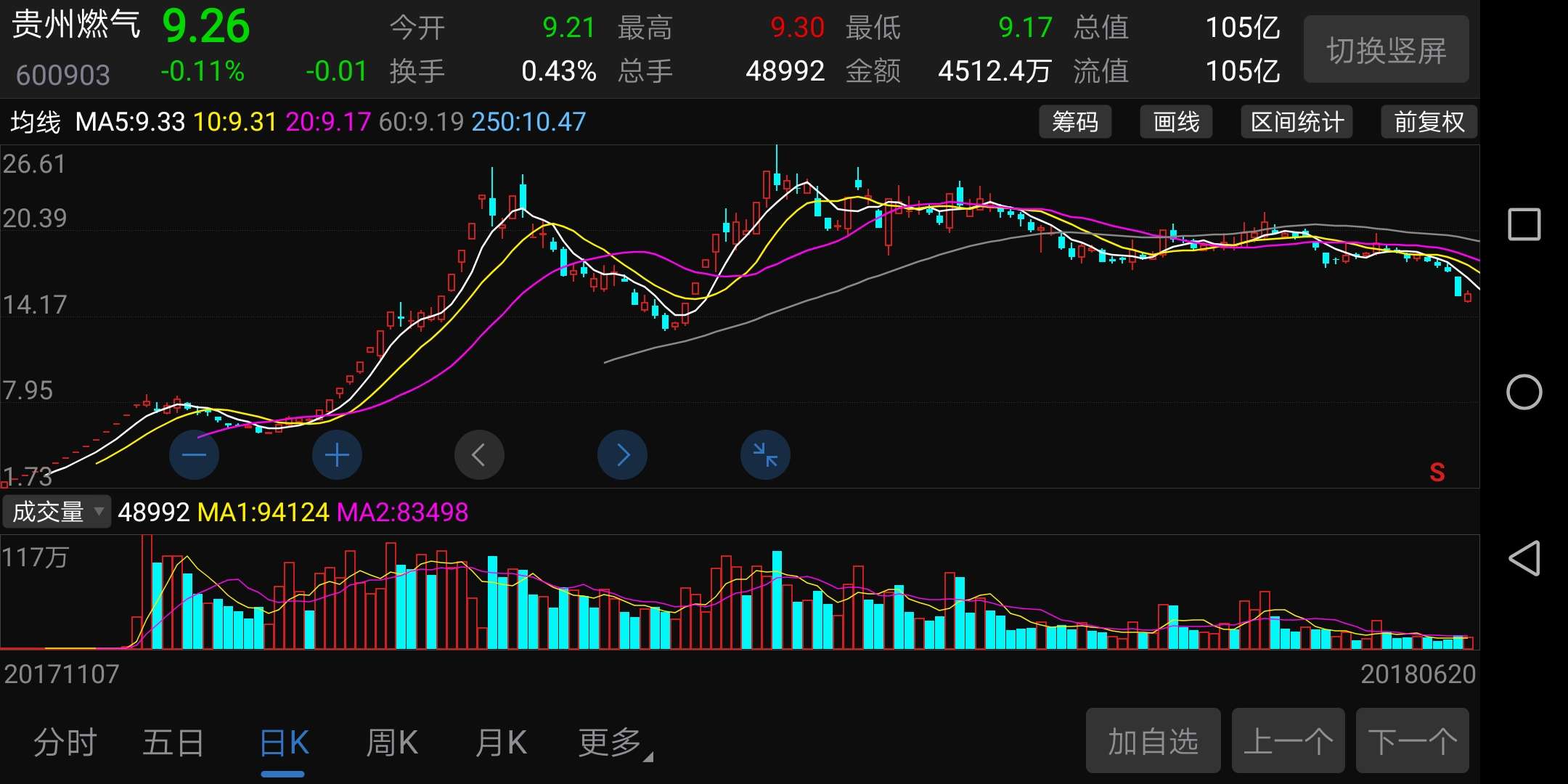Expand the 成交量 indicator dropdown
The height and width of the screenshot is (784, 1568).
[57, 512]
